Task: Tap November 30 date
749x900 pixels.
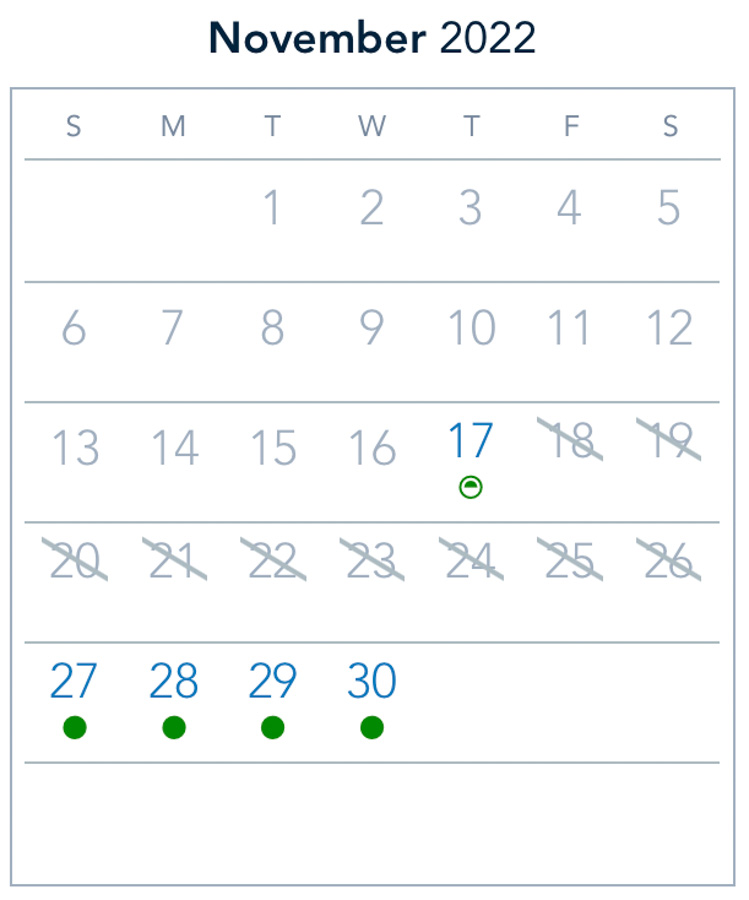Action: point(371,684)
